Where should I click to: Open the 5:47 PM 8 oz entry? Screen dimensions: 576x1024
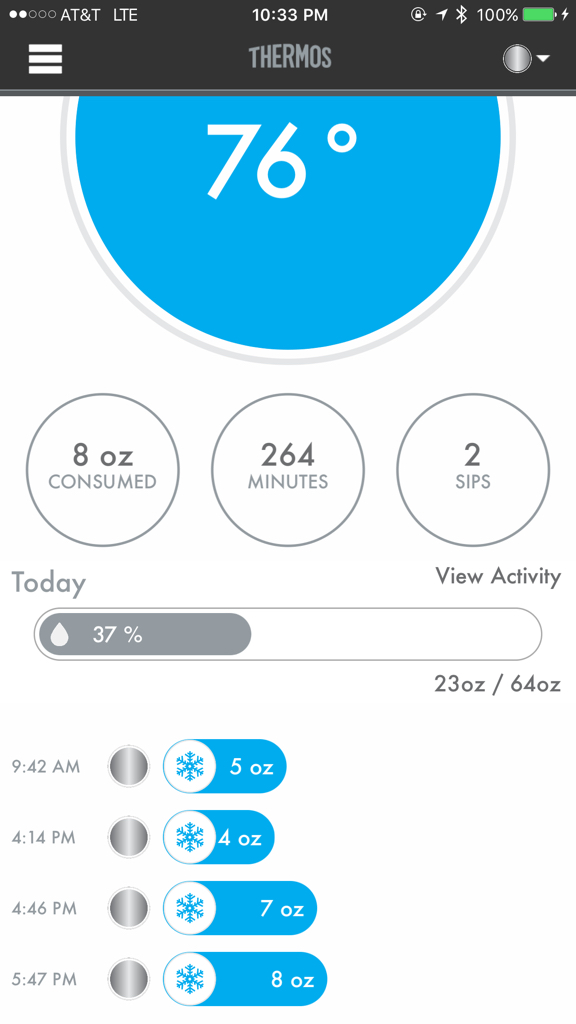[245, 979]
